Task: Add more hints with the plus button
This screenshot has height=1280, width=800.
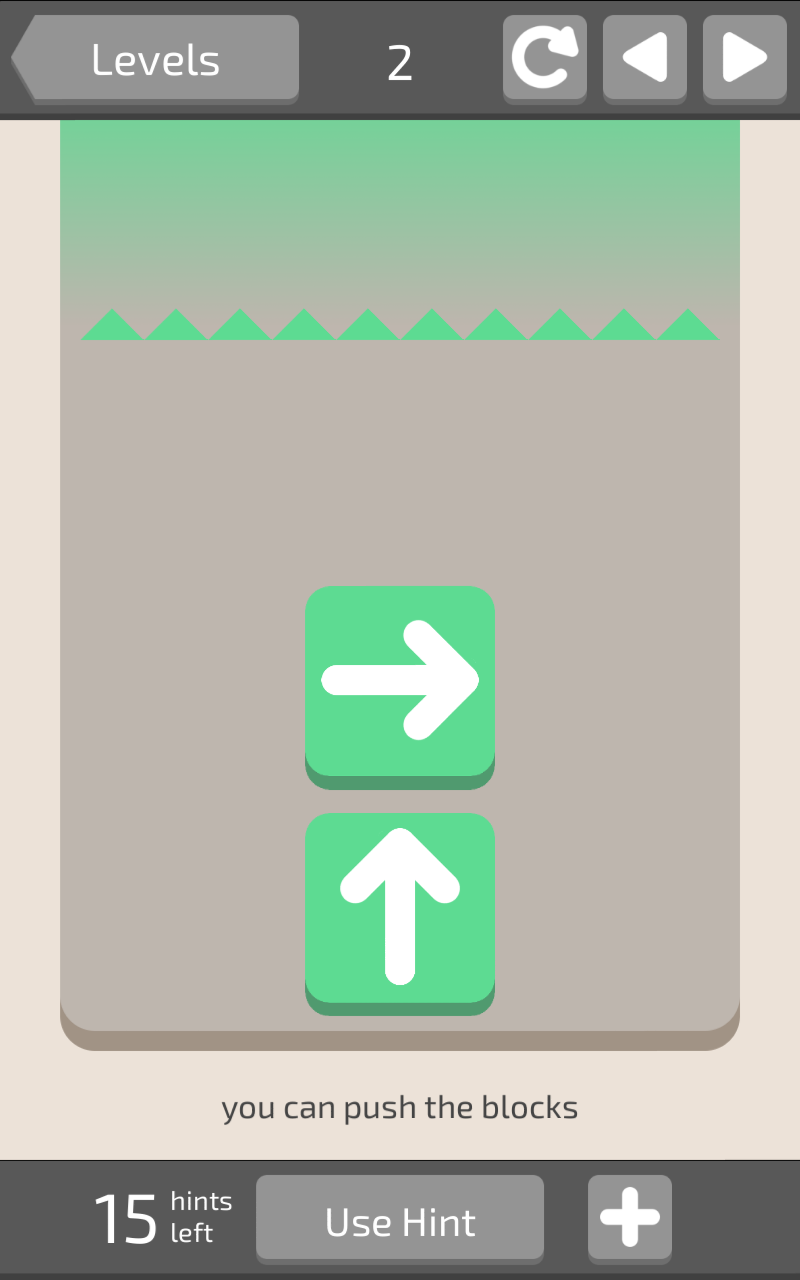Action: (x=630, y=1218)
